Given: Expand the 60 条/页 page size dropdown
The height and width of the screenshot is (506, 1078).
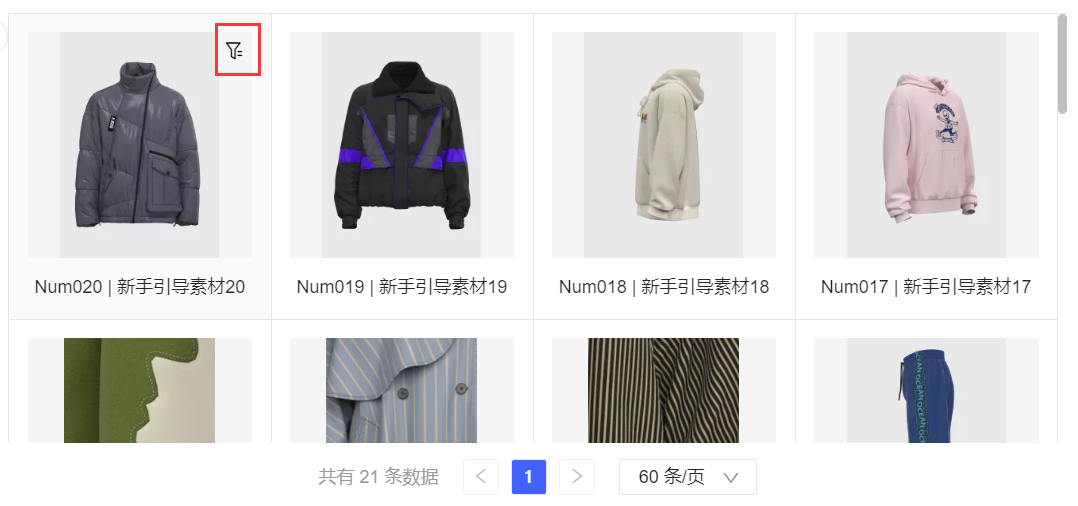Looking at the screenshot, I should pyautogui.click(x=688, y=477).
